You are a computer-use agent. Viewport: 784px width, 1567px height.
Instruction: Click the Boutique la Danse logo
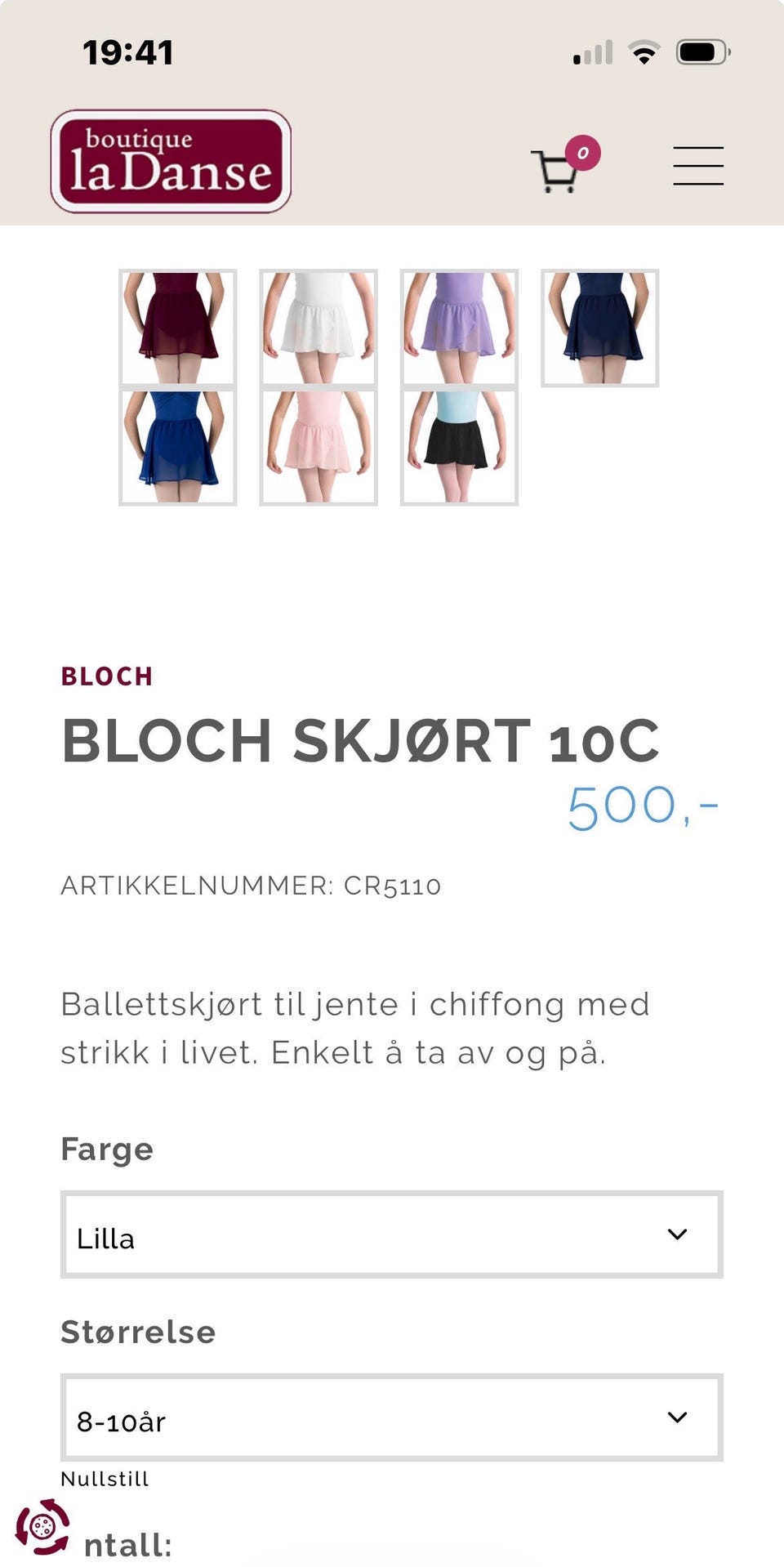coord(169,161)
